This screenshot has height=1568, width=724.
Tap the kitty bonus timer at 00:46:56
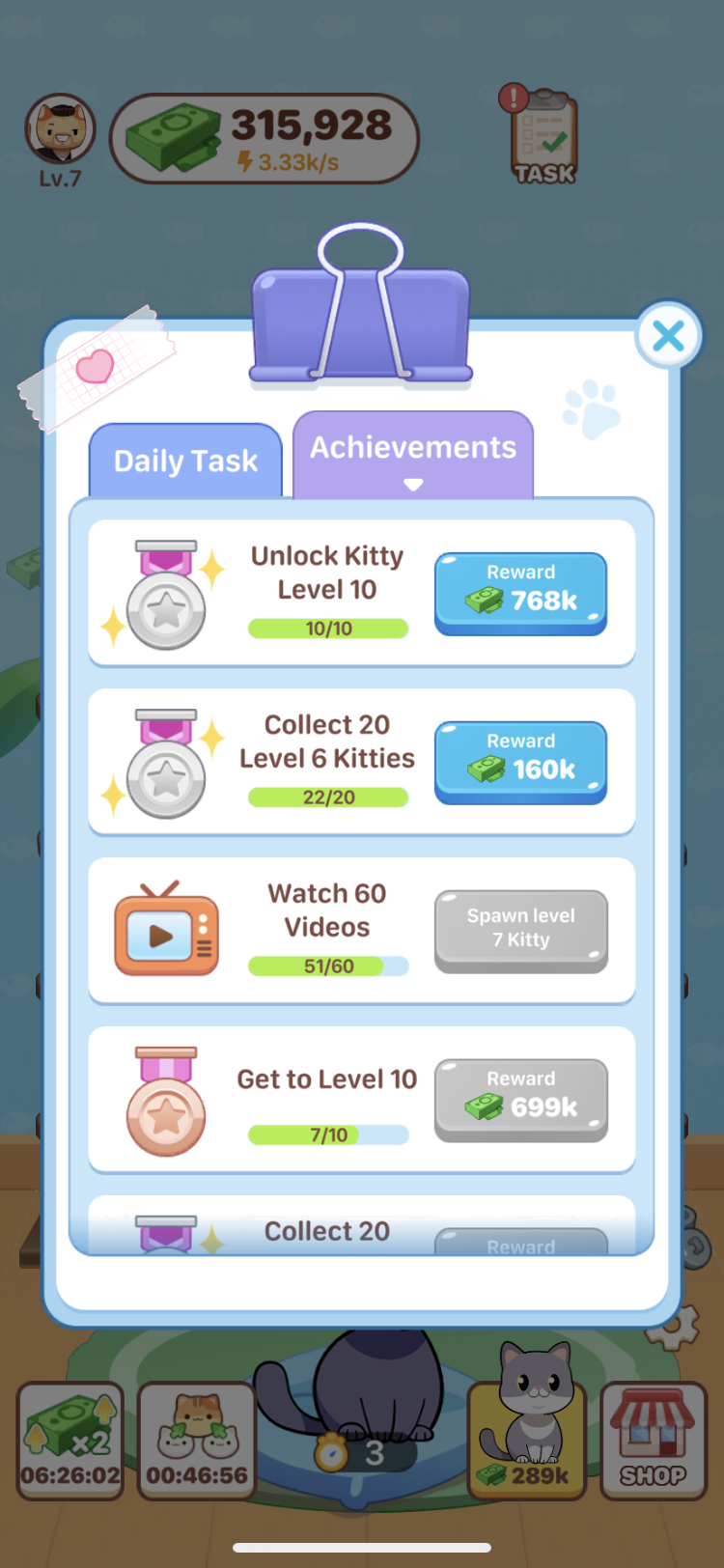(197, 1440)
